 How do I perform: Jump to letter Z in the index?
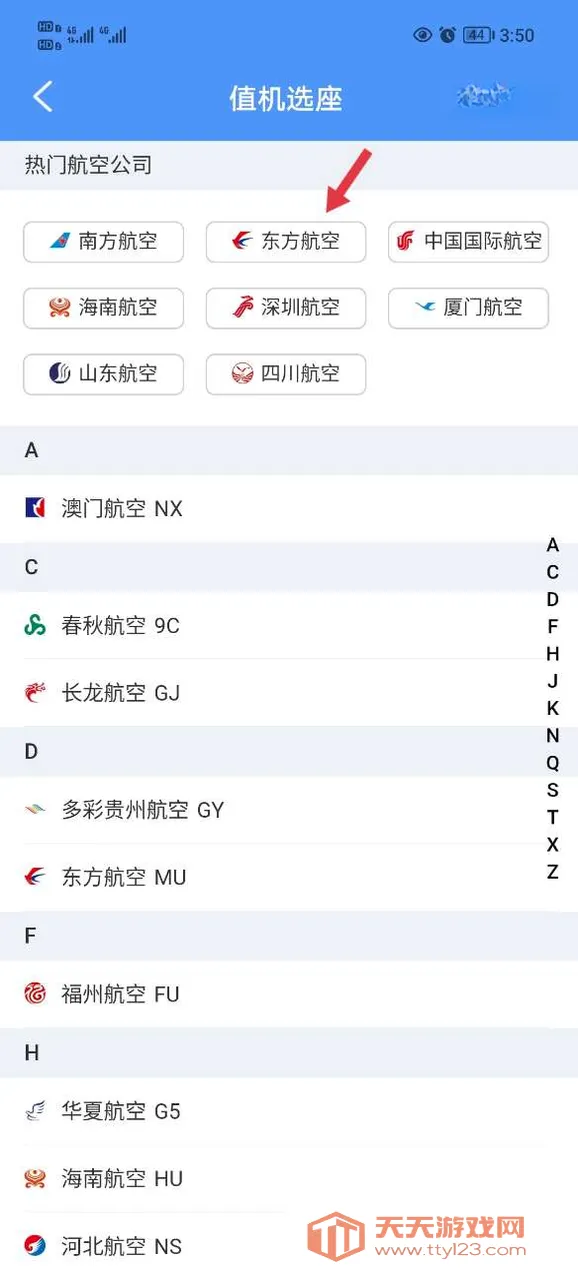(x=552, y=872)
